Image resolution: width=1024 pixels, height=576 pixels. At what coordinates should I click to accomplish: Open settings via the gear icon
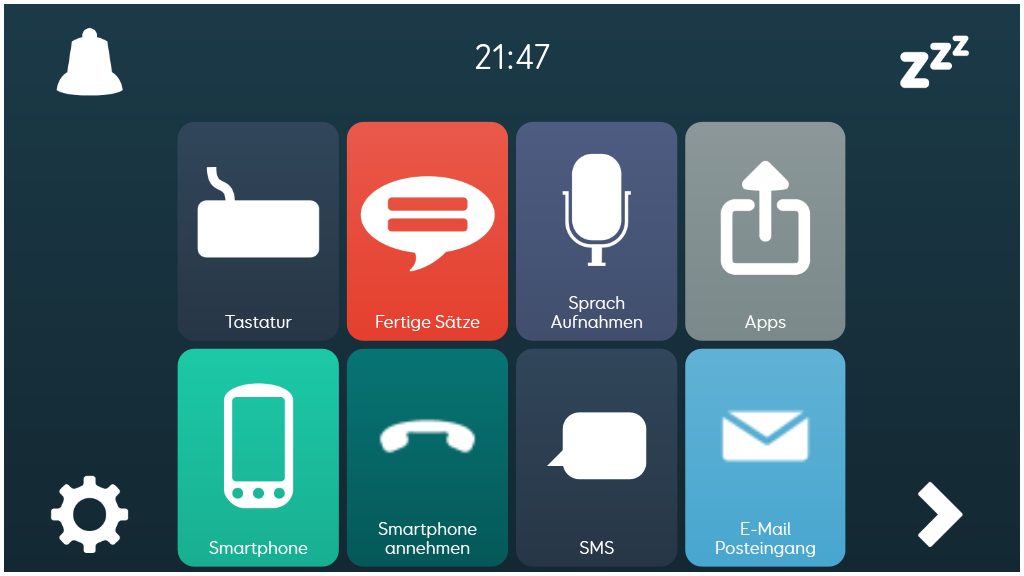tap(90, 514)
